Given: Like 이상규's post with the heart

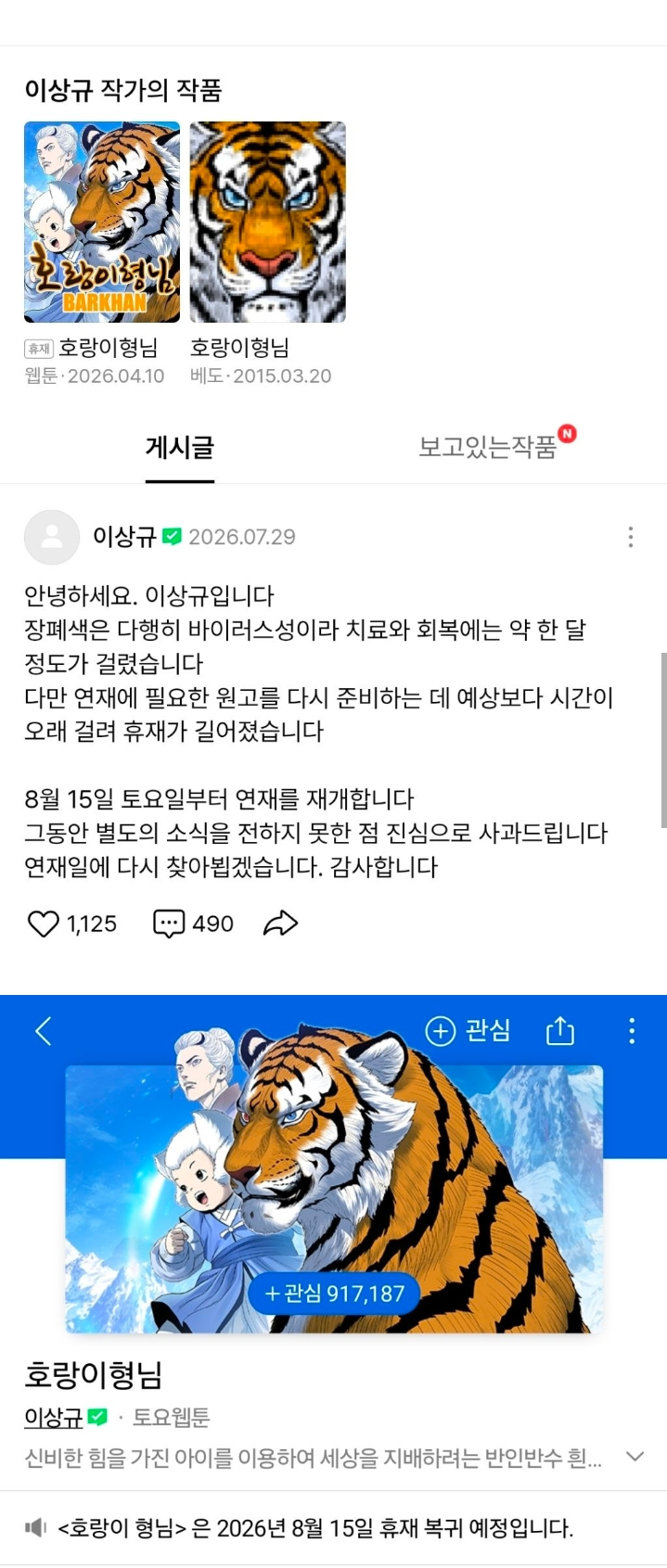Looking at the screenshot, I should point(44,924).
